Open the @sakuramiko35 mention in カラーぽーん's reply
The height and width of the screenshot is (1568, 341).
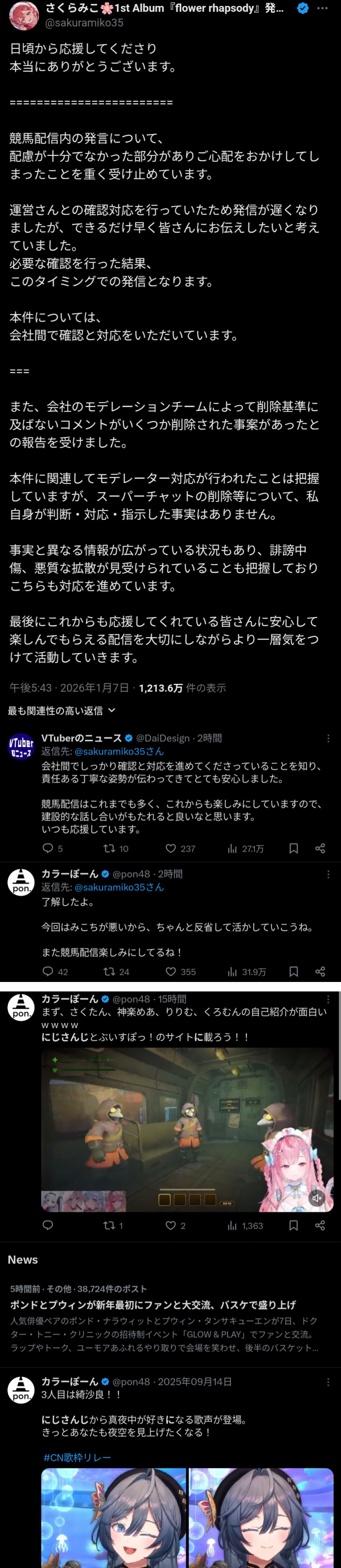pyautogui.click(x=119, y=887)
